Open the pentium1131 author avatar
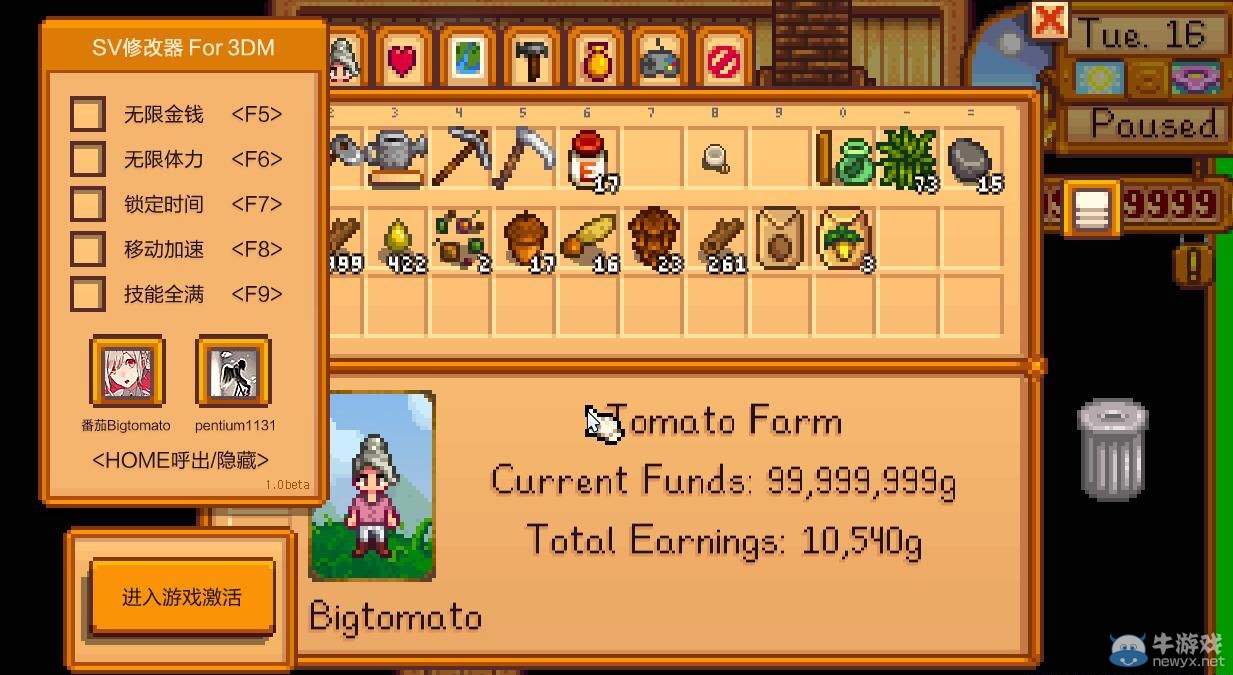The image size is (1233, 675). (233, 372)
